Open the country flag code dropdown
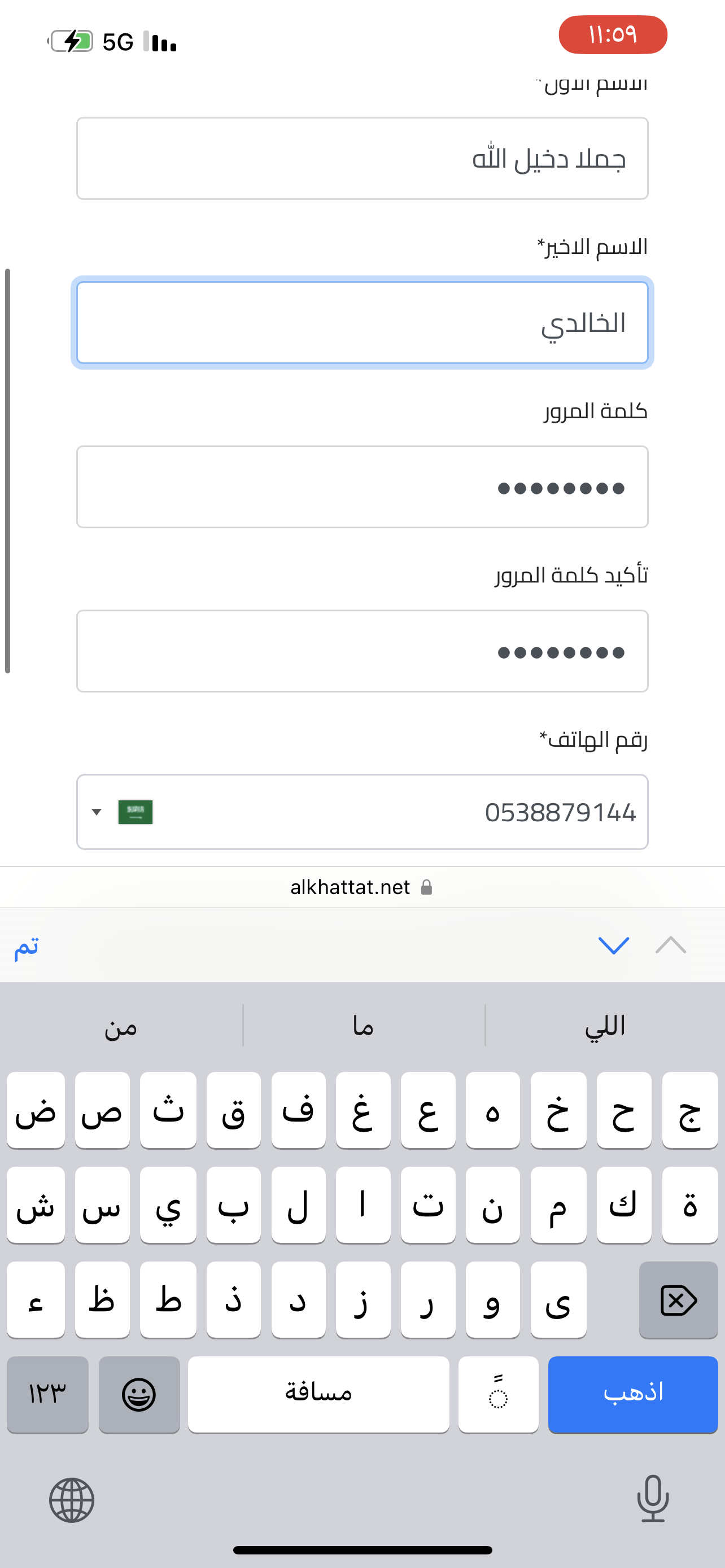The image size is (725, 1568). [122, 812]
